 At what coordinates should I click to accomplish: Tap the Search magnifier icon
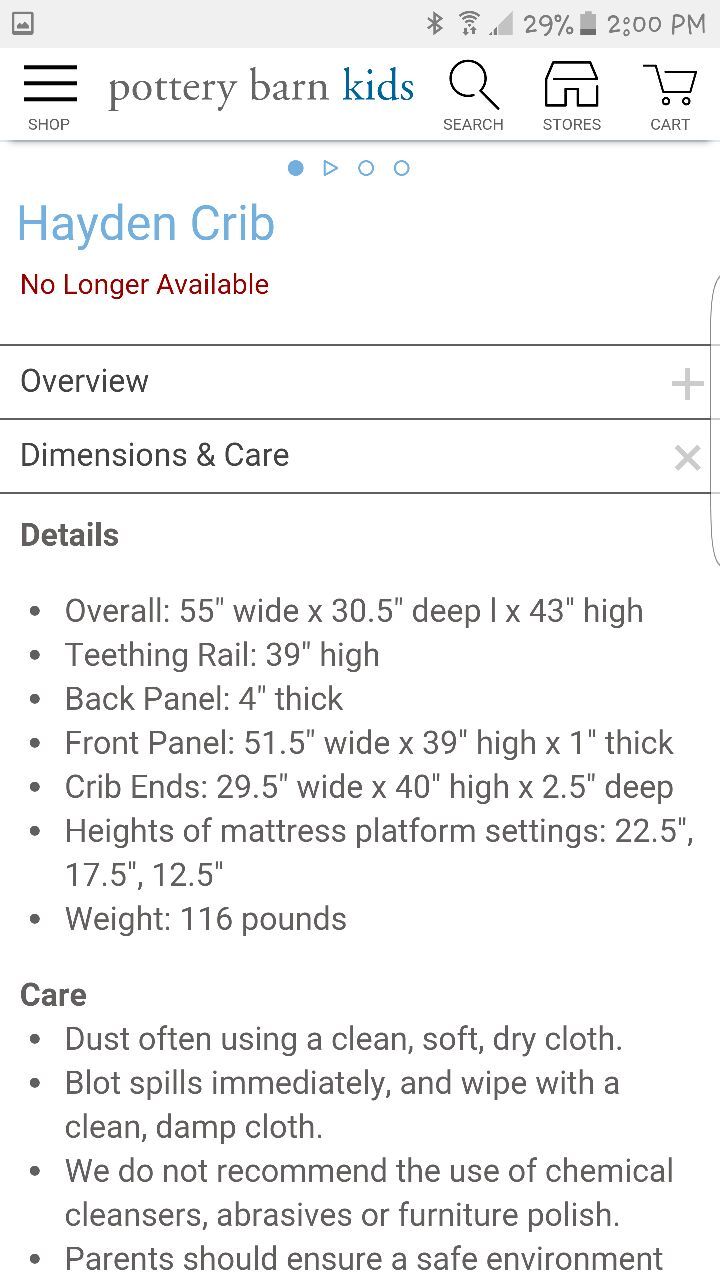(x=473, y=96)
